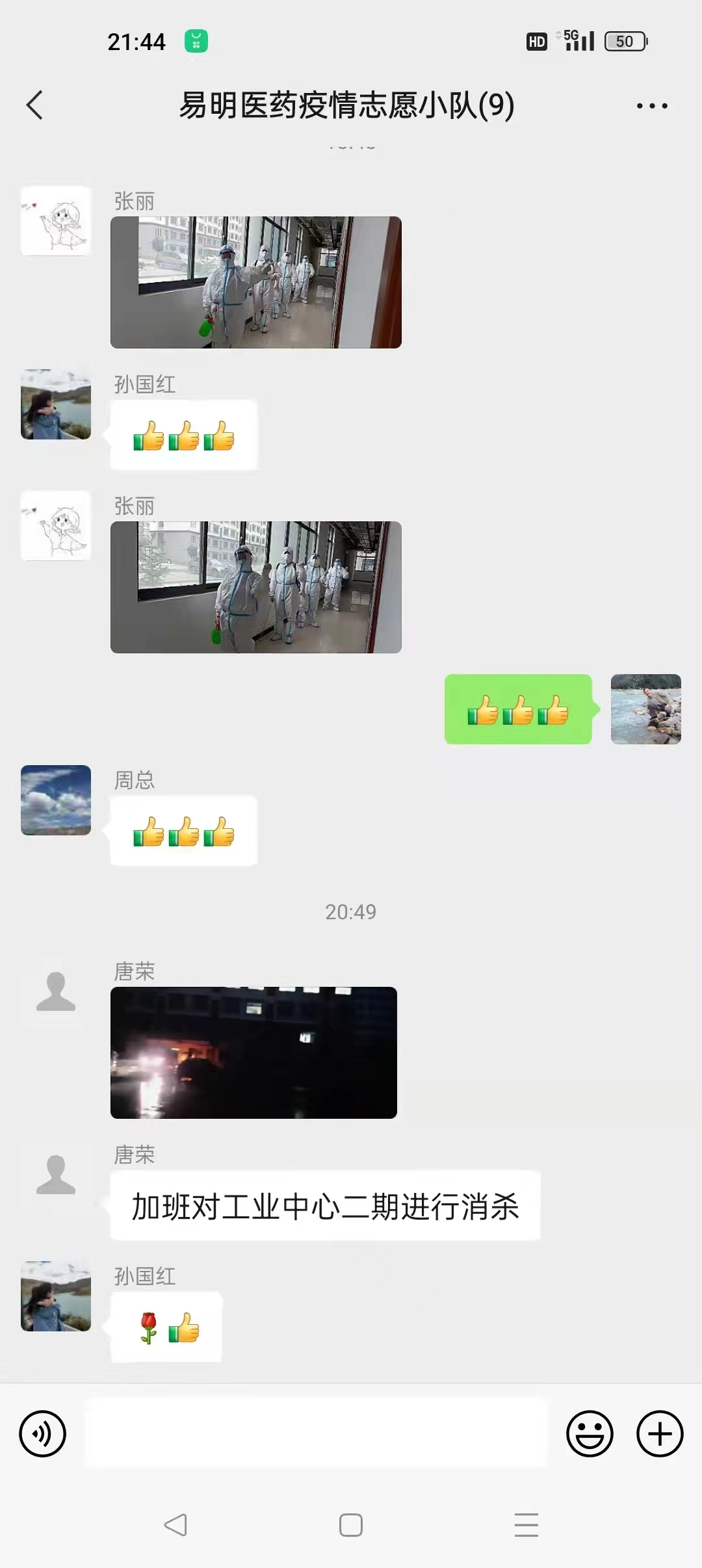Tap the system home button
This screenshot has width=702, height=1568.
(351, 1525)
